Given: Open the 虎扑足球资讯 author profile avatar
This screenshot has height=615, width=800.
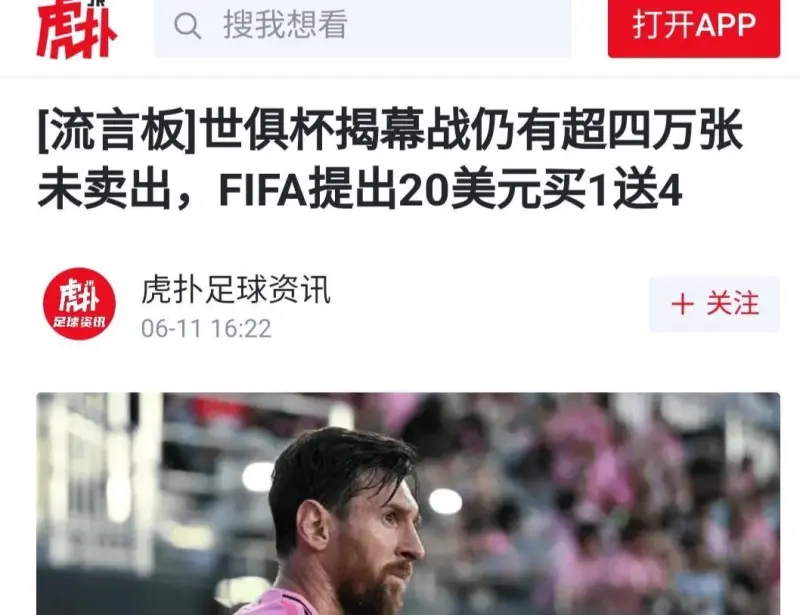Looking at the screenshot, I should tap(79, 304).
